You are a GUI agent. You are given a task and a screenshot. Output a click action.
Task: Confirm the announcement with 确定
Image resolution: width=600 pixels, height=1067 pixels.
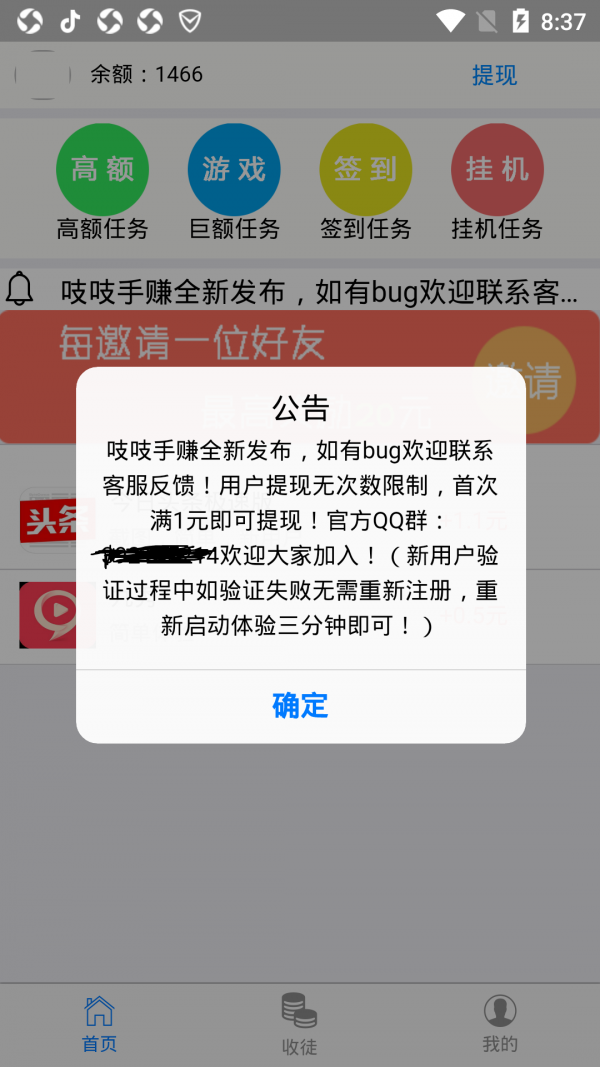click(300, 706)
